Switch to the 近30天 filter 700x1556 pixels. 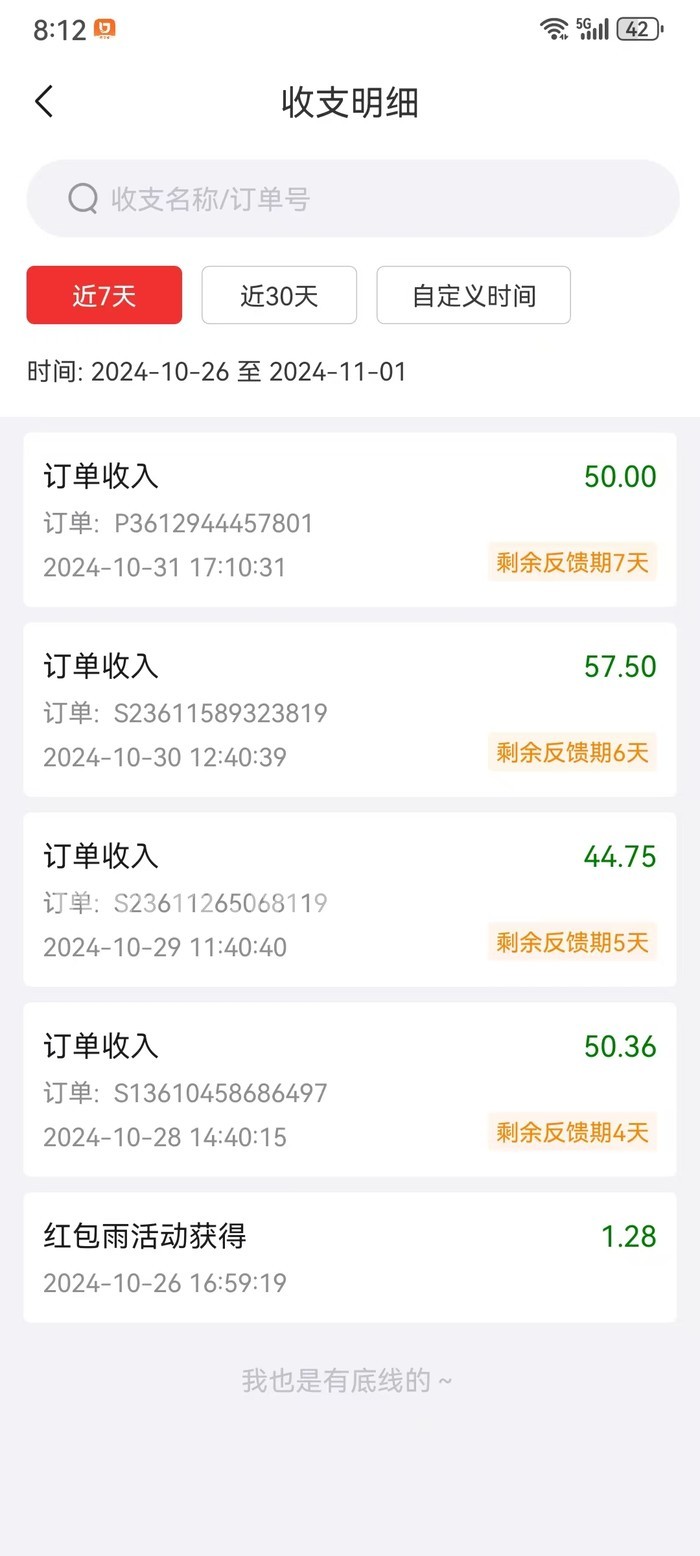[279, 295]
